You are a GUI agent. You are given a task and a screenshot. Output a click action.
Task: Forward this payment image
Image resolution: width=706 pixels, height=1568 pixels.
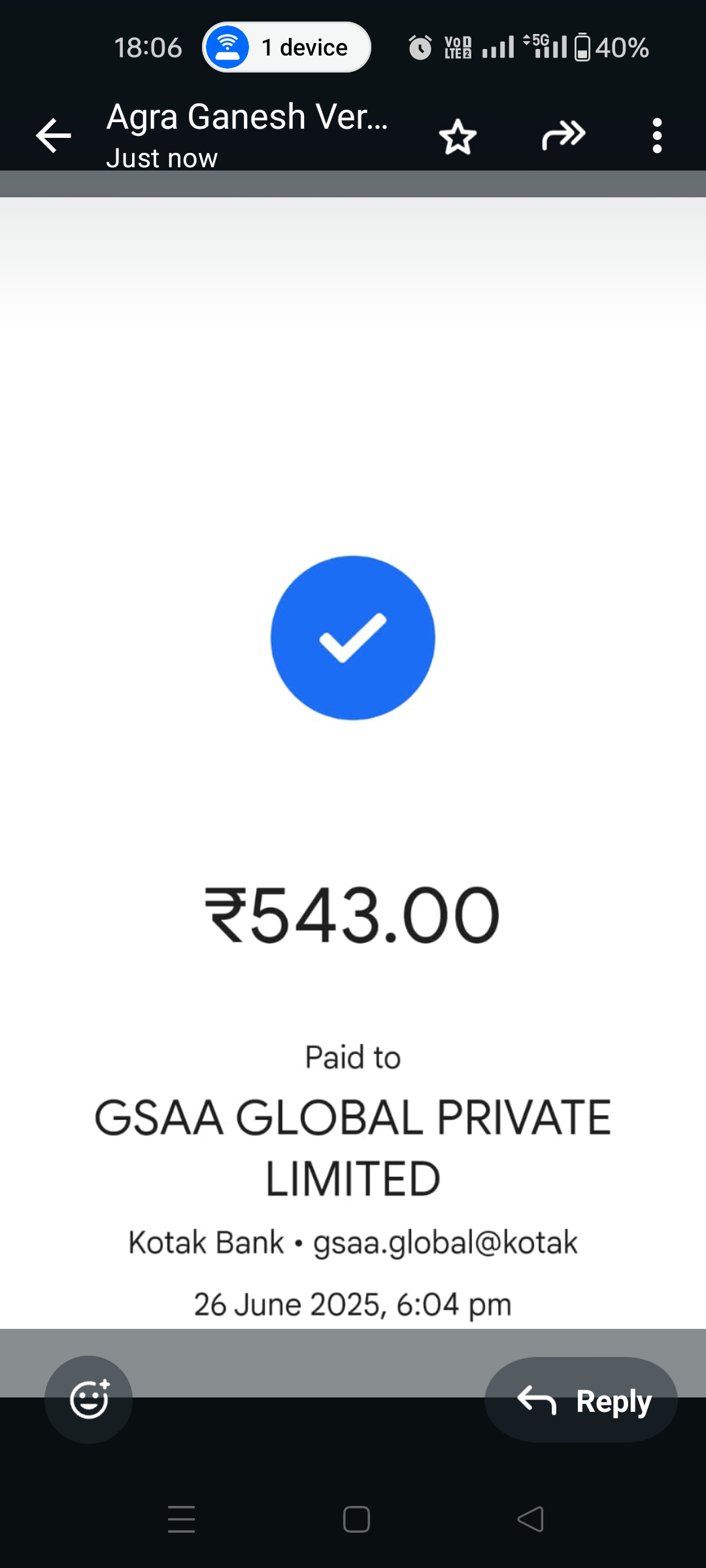(563, 135)
